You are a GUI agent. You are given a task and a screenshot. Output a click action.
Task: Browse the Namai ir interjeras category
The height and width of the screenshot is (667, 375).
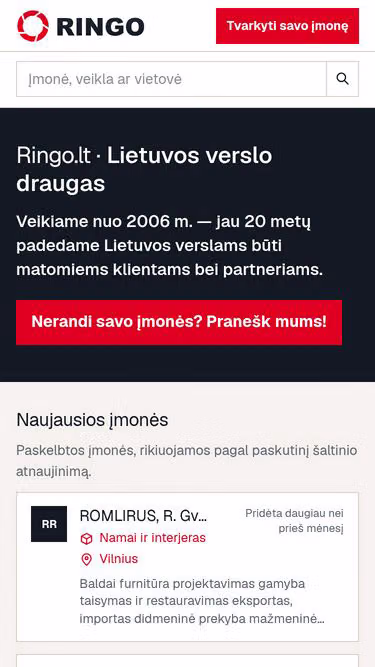point(152,538)
